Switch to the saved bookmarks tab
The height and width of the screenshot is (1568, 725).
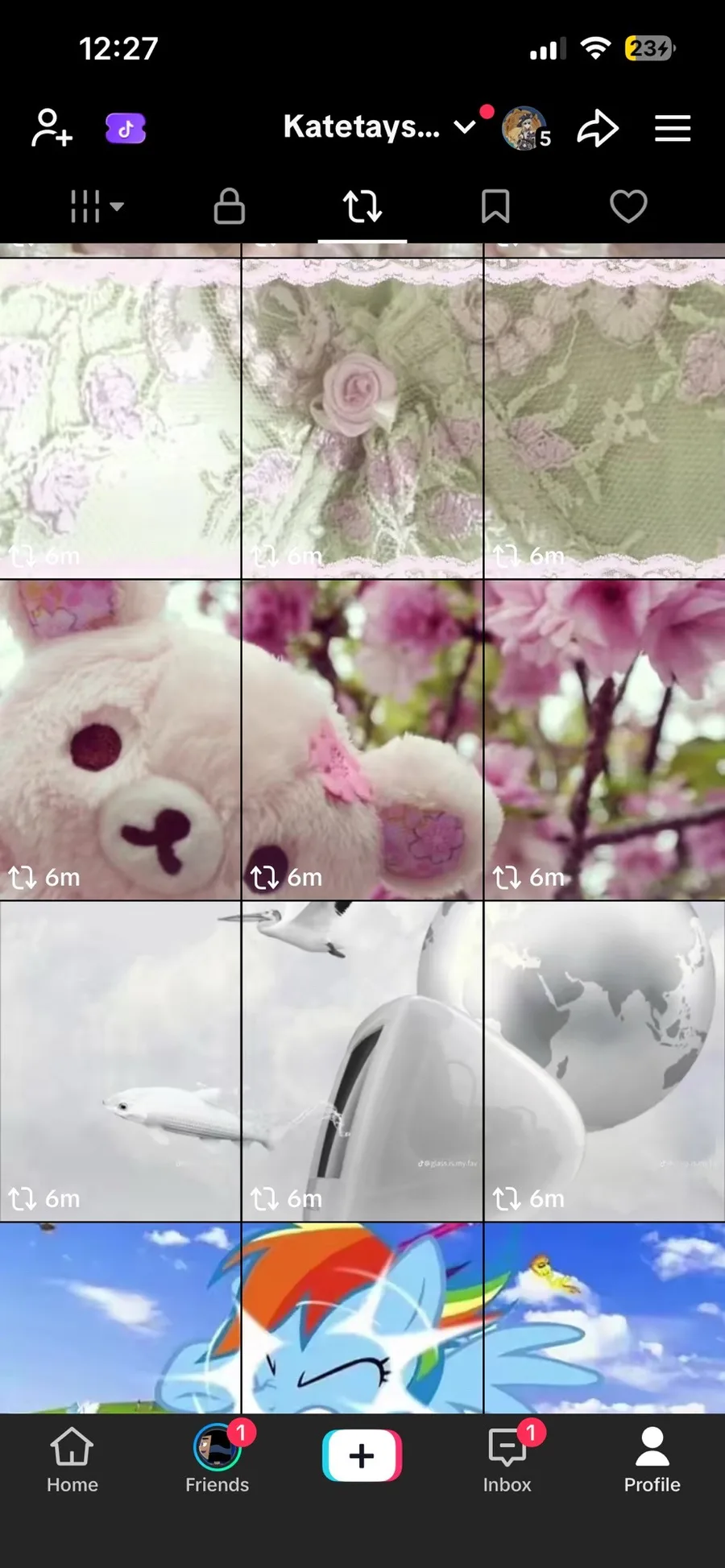[495, 206]
